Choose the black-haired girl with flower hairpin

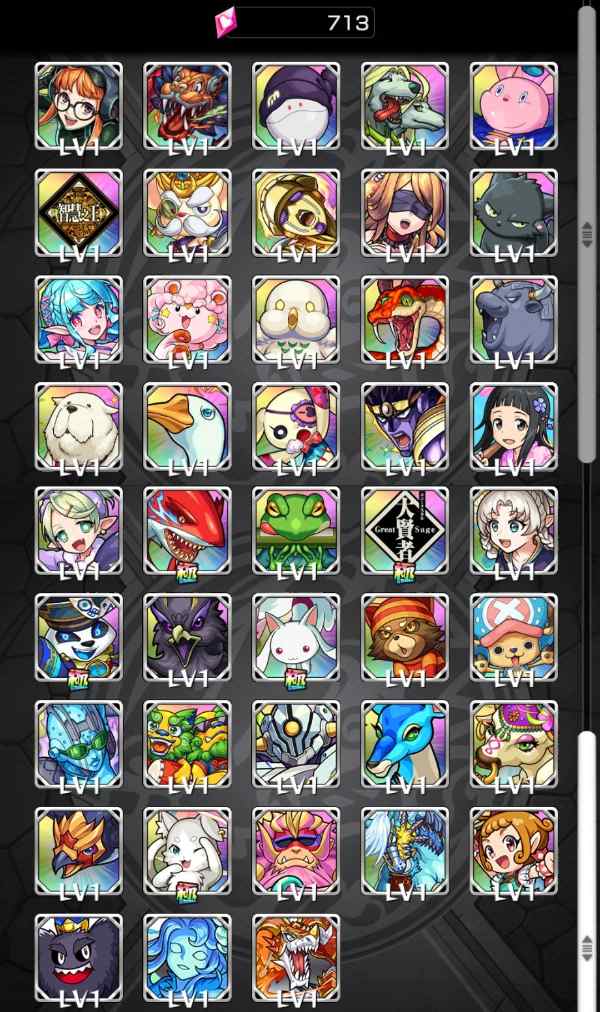click(513, 424)
